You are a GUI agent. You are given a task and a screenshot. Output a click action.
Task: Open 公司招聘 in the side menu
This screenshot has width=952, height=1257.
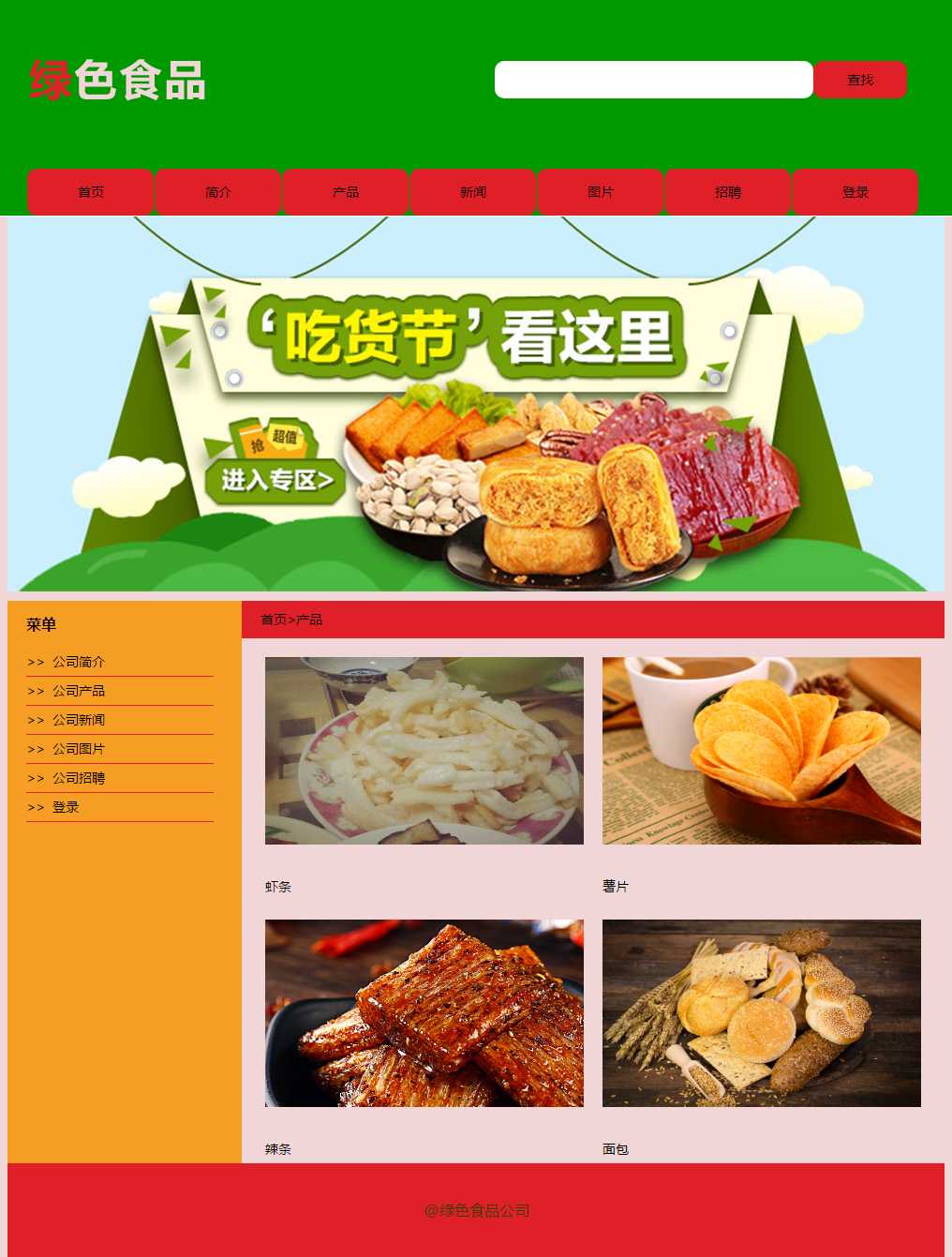click(79, 778)
